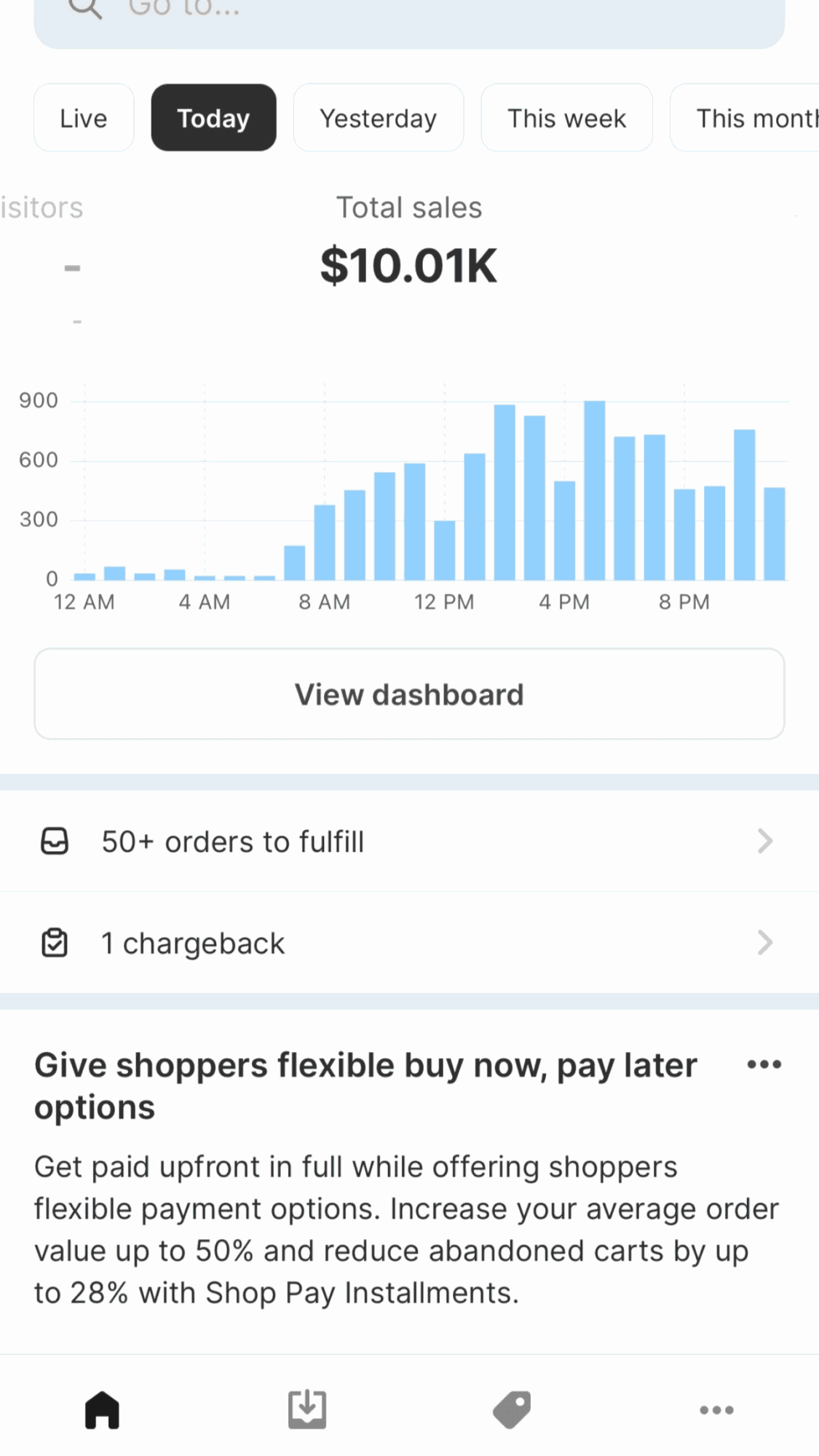The height and width of the screenshot is (1456, 819).
Task: Open the 1 chargeback row
Action: 409,943
